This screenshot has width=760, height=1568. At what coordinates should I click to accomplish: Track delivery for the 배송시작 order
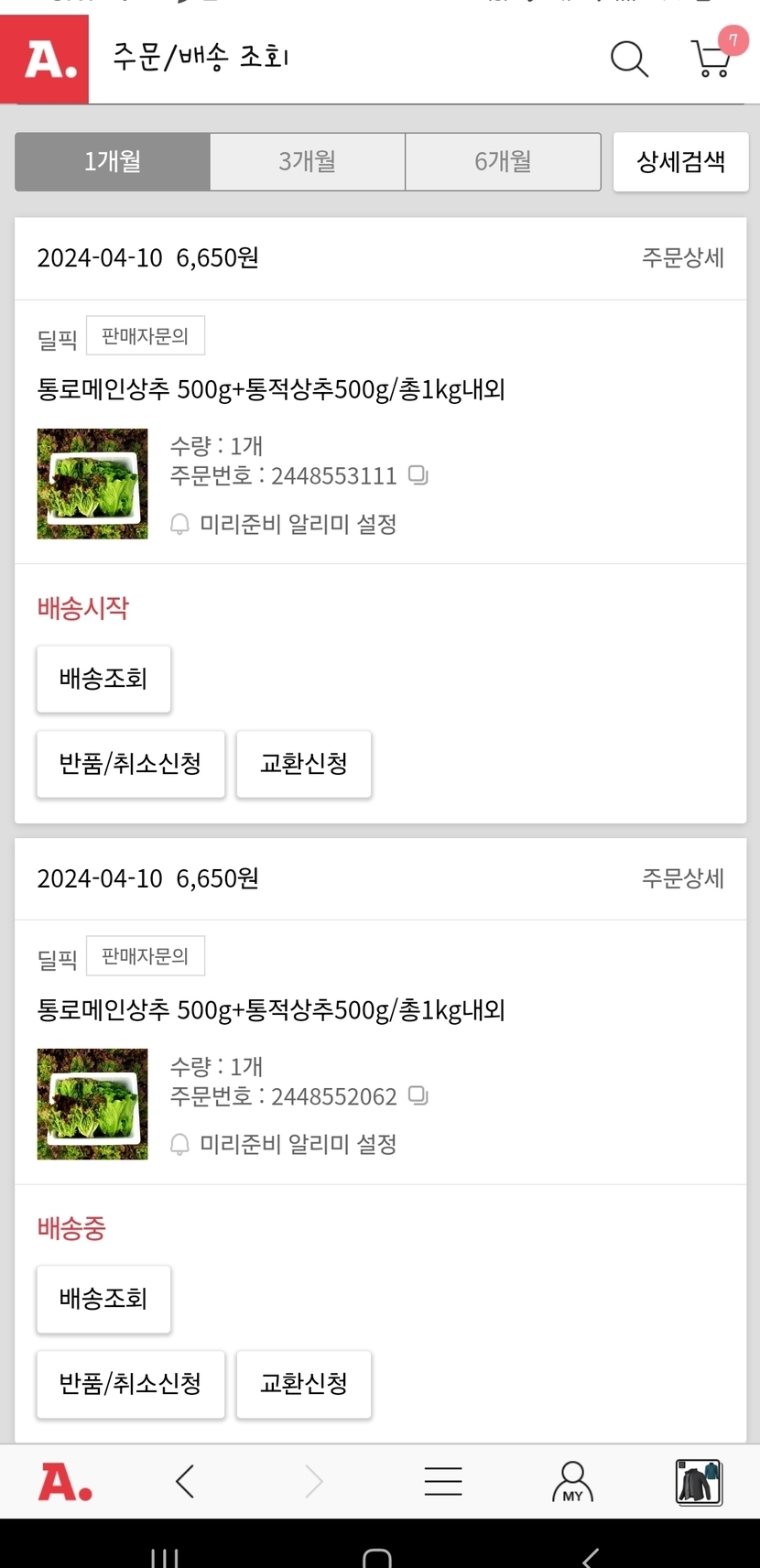point(103,679)
